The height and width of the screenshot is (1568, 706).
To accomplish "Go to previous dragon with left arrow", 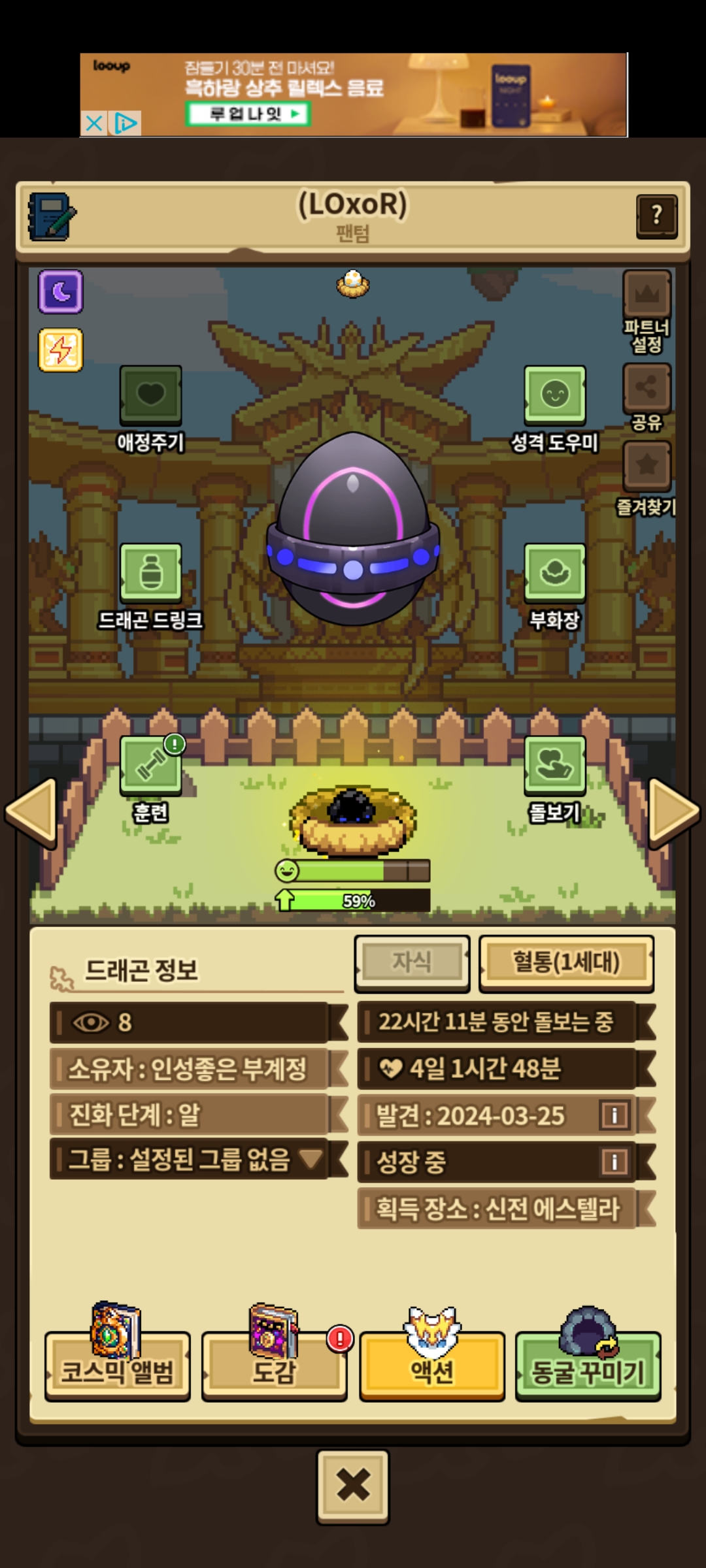I will point(32,811).
